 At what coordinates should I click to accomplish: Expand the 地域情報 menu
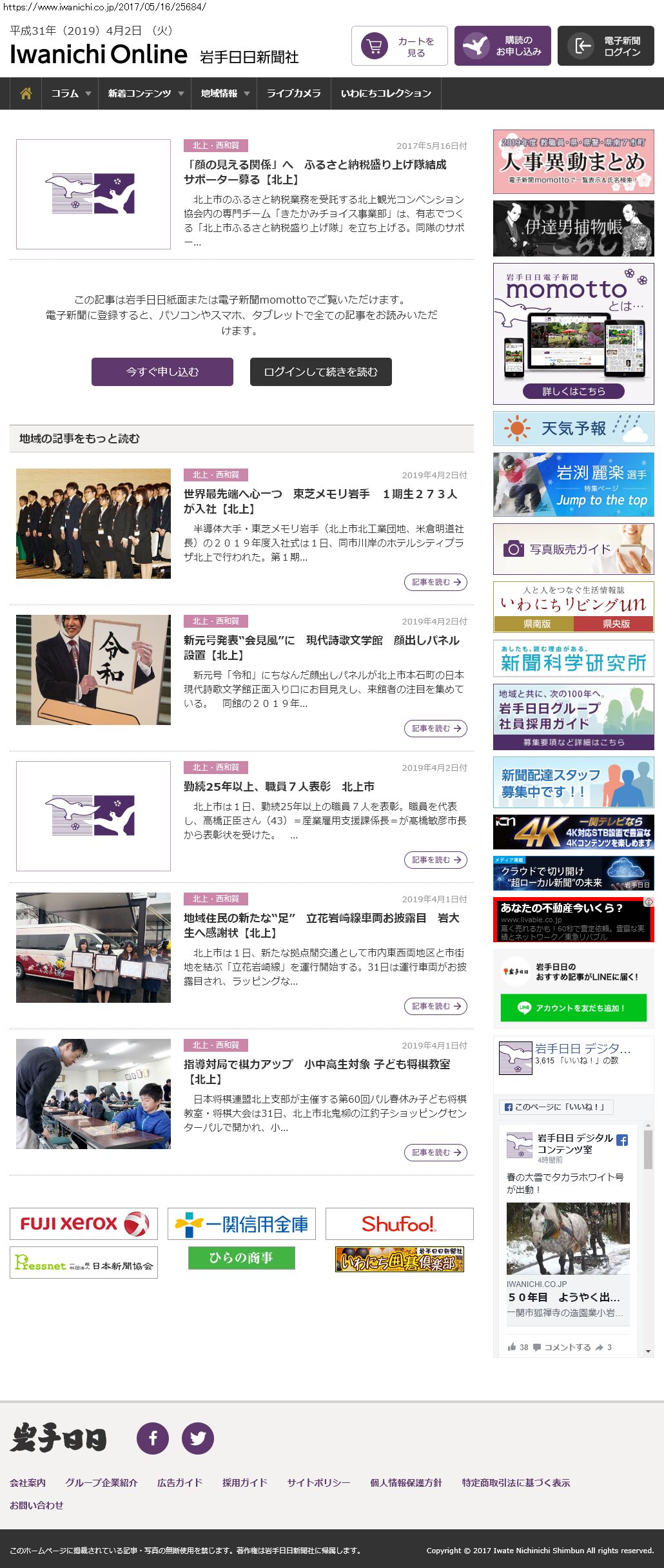(224, 93)
